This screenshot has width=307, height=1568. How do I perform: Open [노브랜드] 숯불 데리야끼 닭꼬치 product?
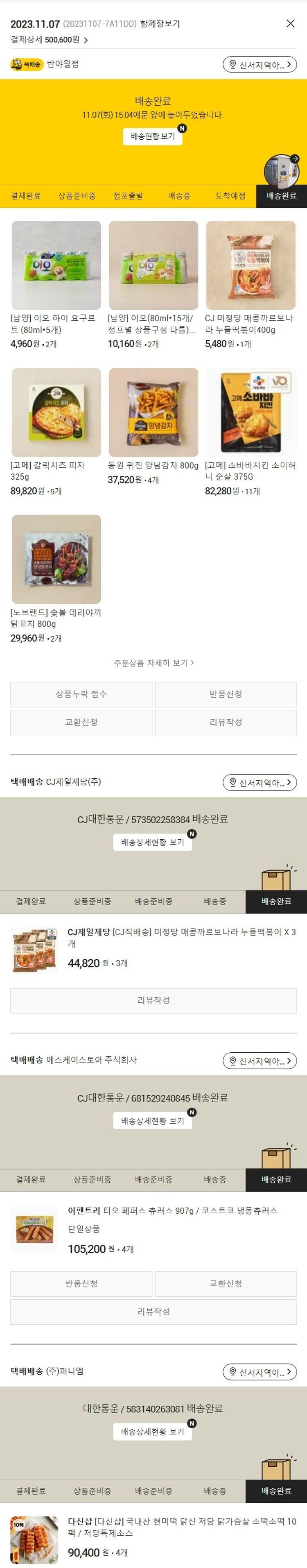coord(56,560)
